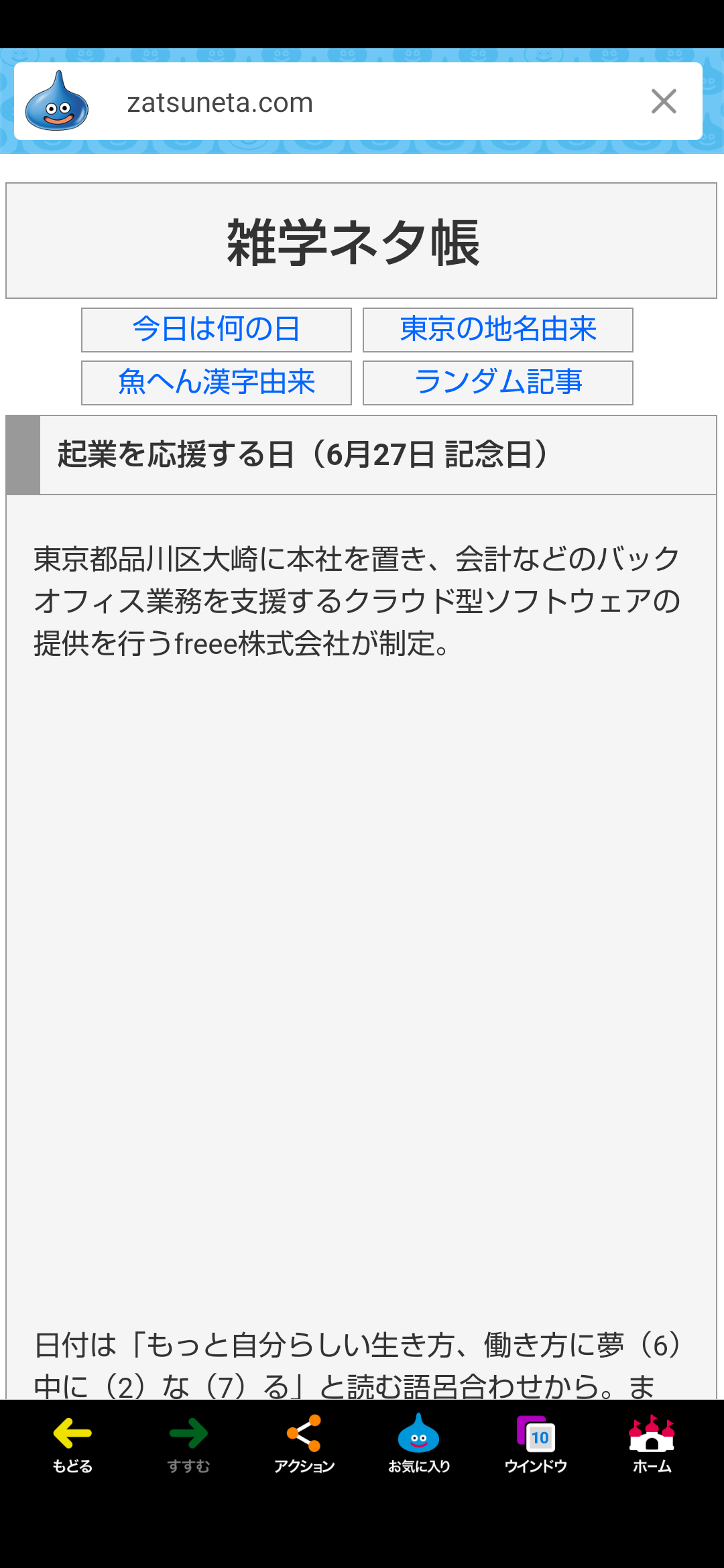Viewport: 724px width, 1568px height.
Task: Tap the zatsuneta.com address bar
Action: pyautogui.click(x=357, y=102)
